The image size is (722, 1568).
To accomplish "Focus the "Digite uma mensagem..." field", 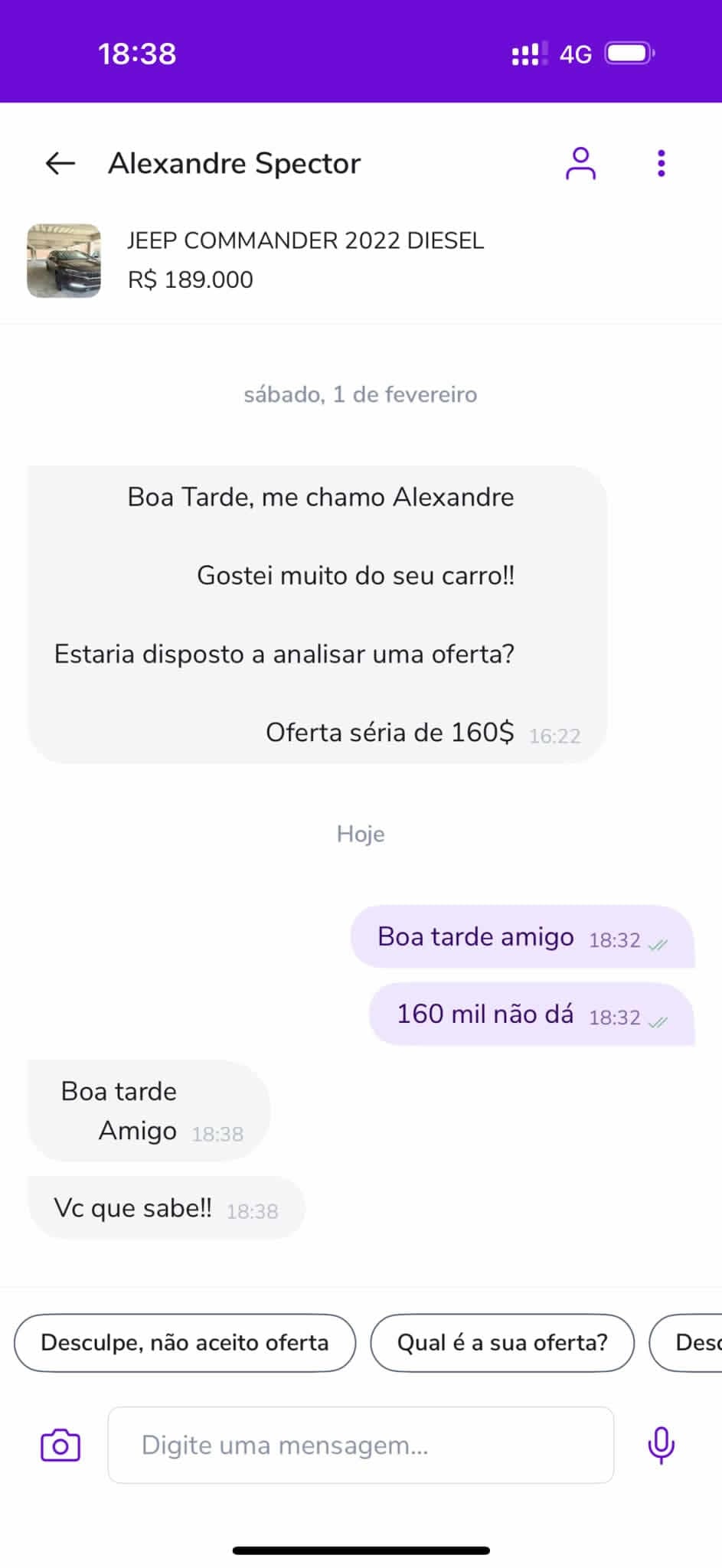I will click(360, 1445).
